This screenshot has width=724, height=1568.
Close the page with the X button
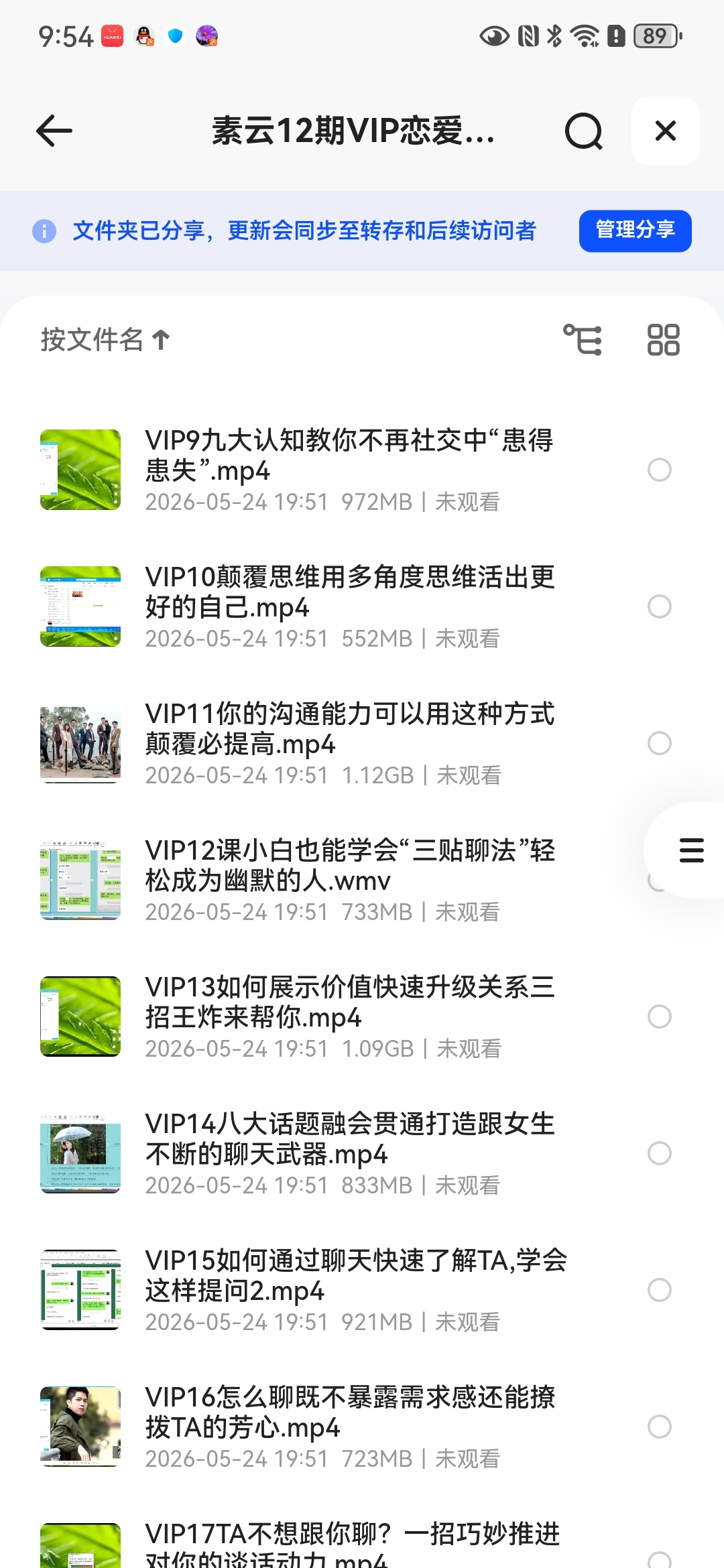tap(666, 131)
